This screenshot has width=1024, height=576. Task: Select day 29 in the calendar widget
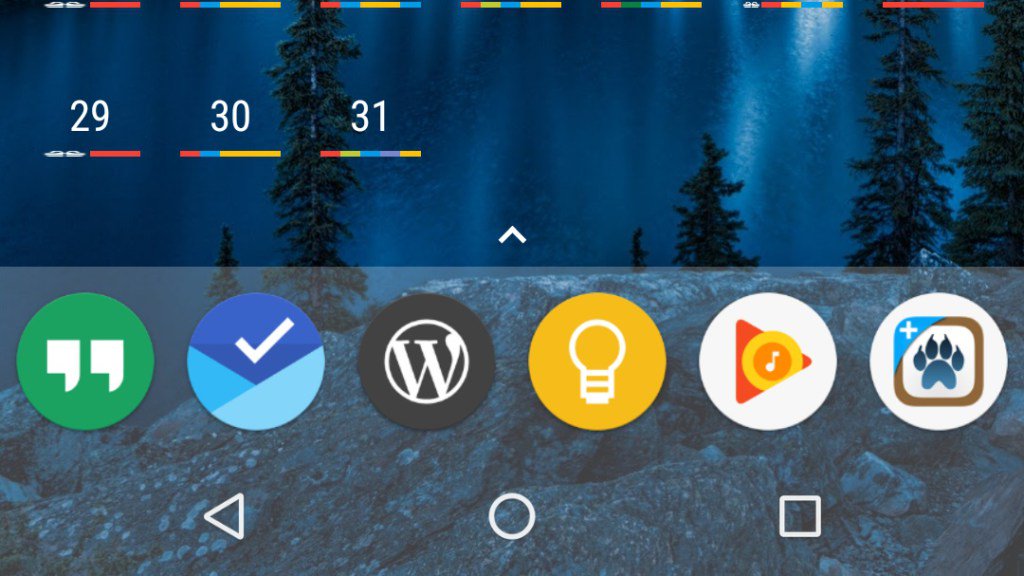pyautogui.click(x=90, y=120)
